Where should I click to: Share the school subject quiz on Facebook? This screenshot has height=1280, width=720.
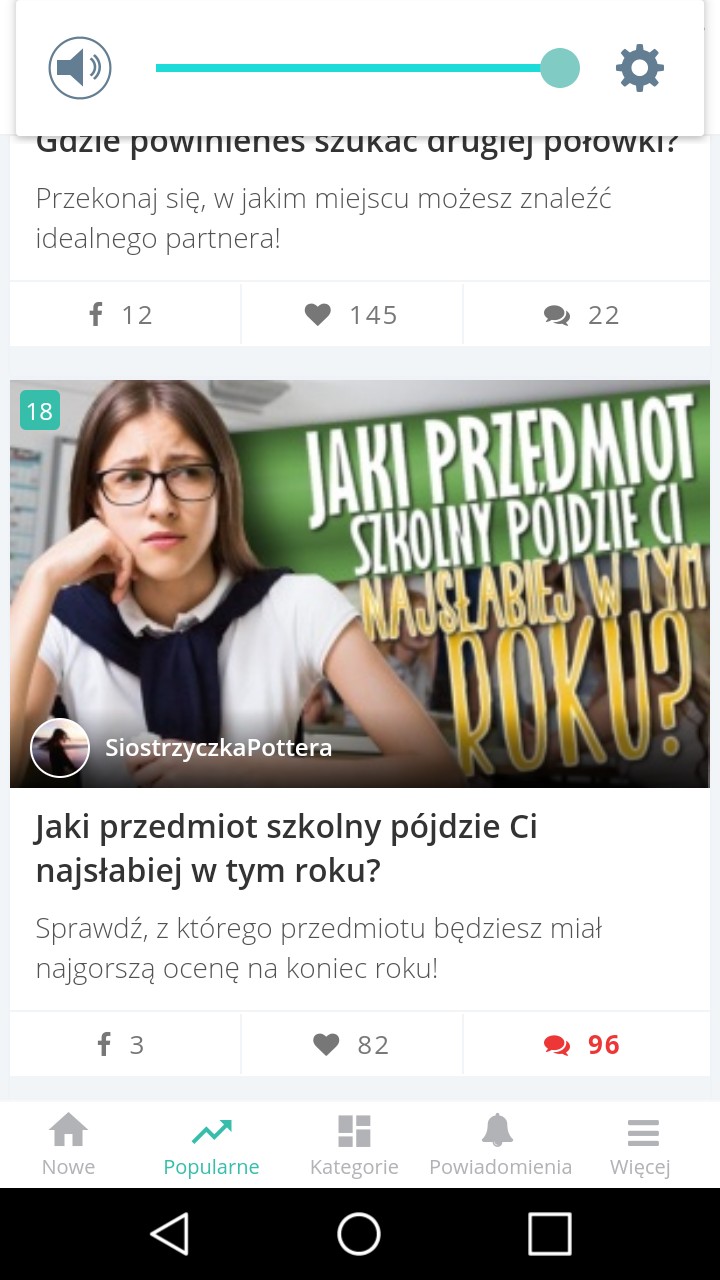click(x=124, y=1045)
